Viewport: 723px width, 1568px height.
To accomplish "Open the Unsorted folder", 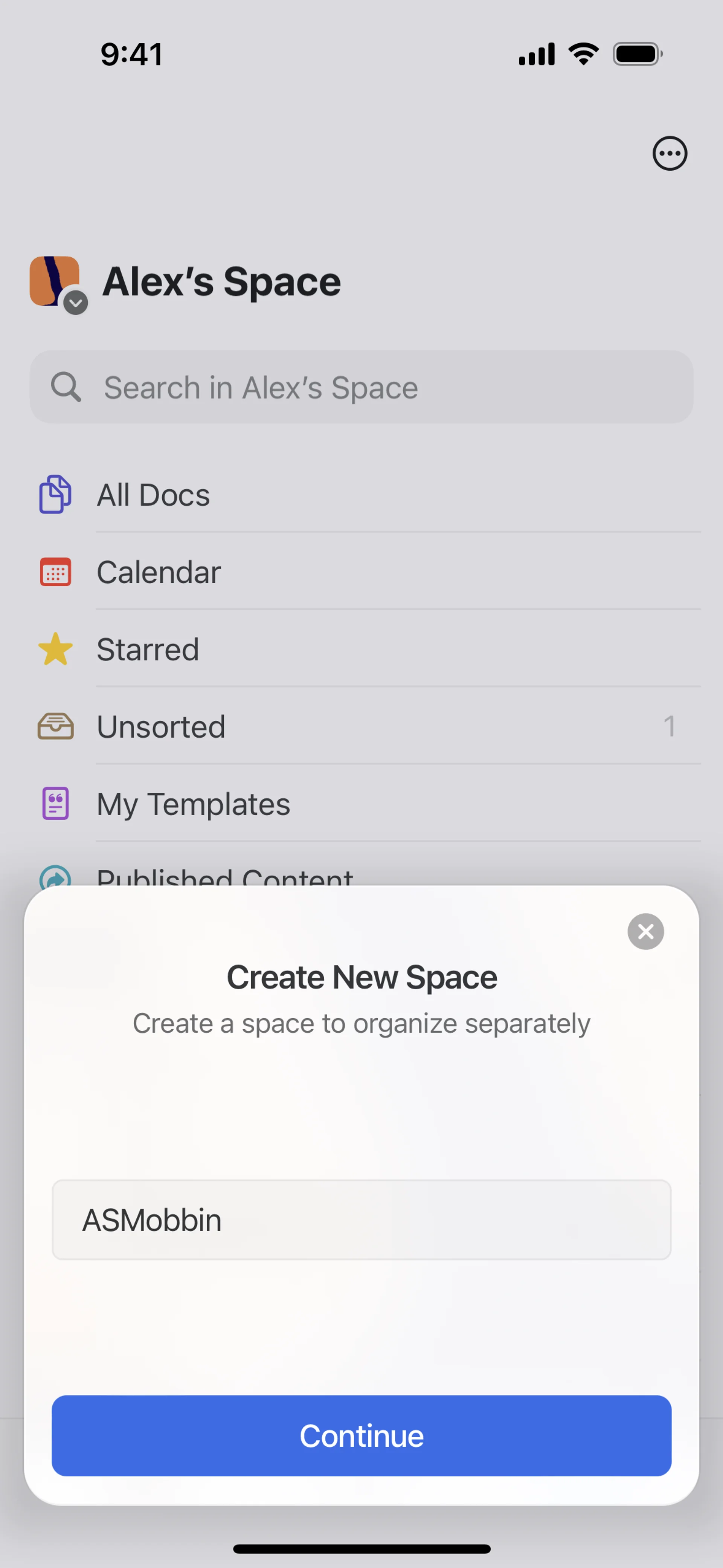I will point(161,727).
